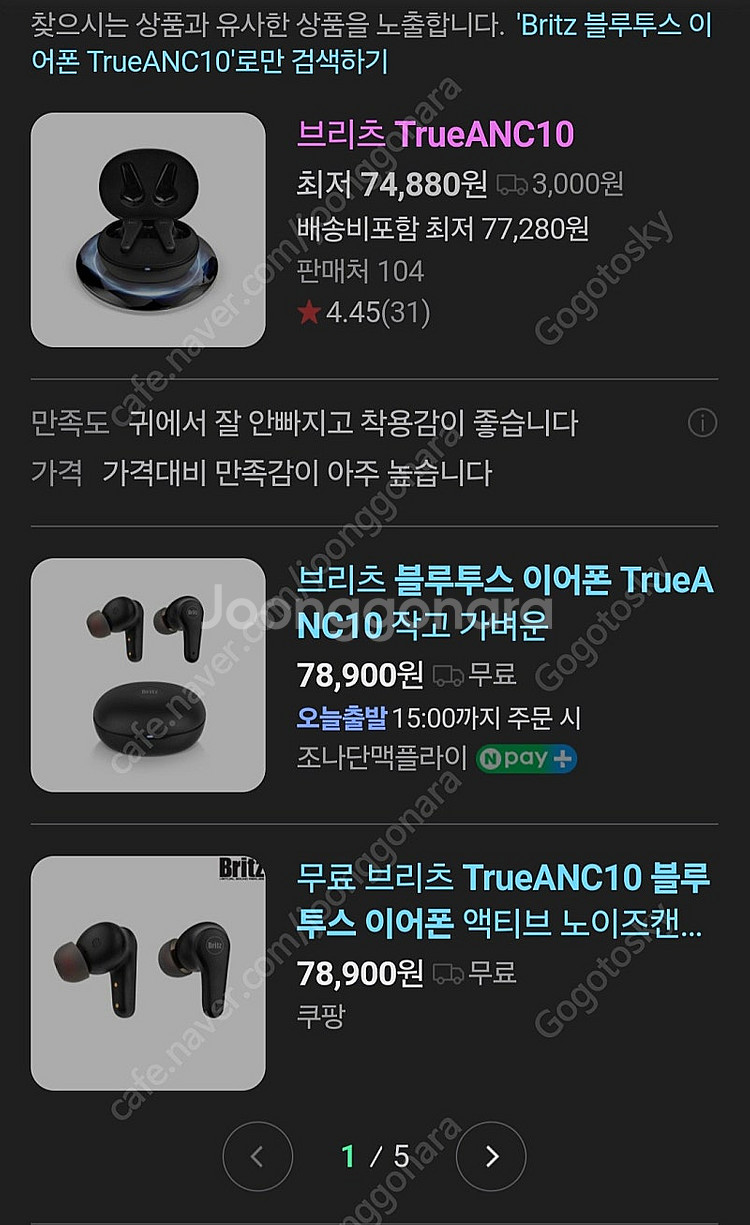Go to the previous results page
The image size is (750, 1225).
pos(257,1157)
